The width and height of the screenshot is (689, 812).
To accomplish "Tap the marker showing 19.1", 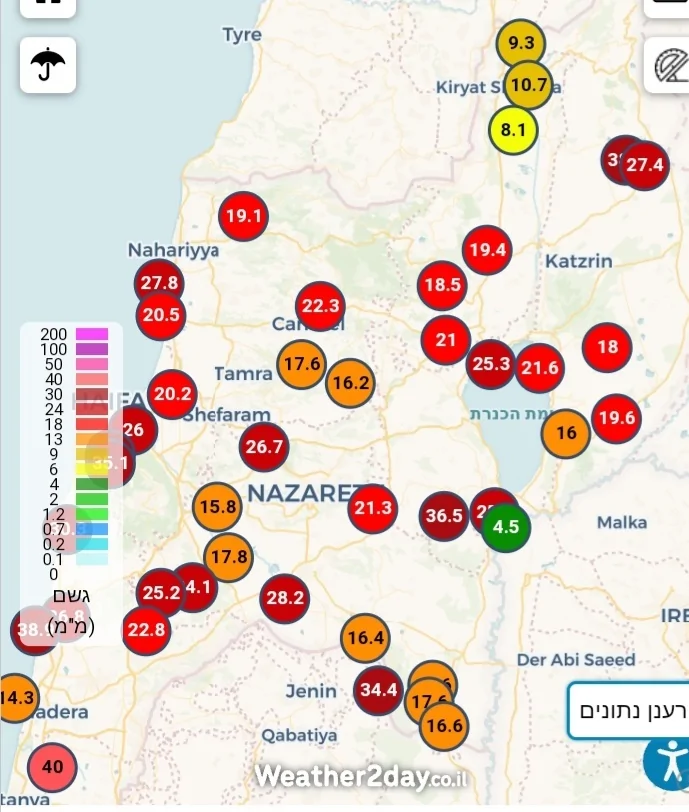I will point(243,216).
